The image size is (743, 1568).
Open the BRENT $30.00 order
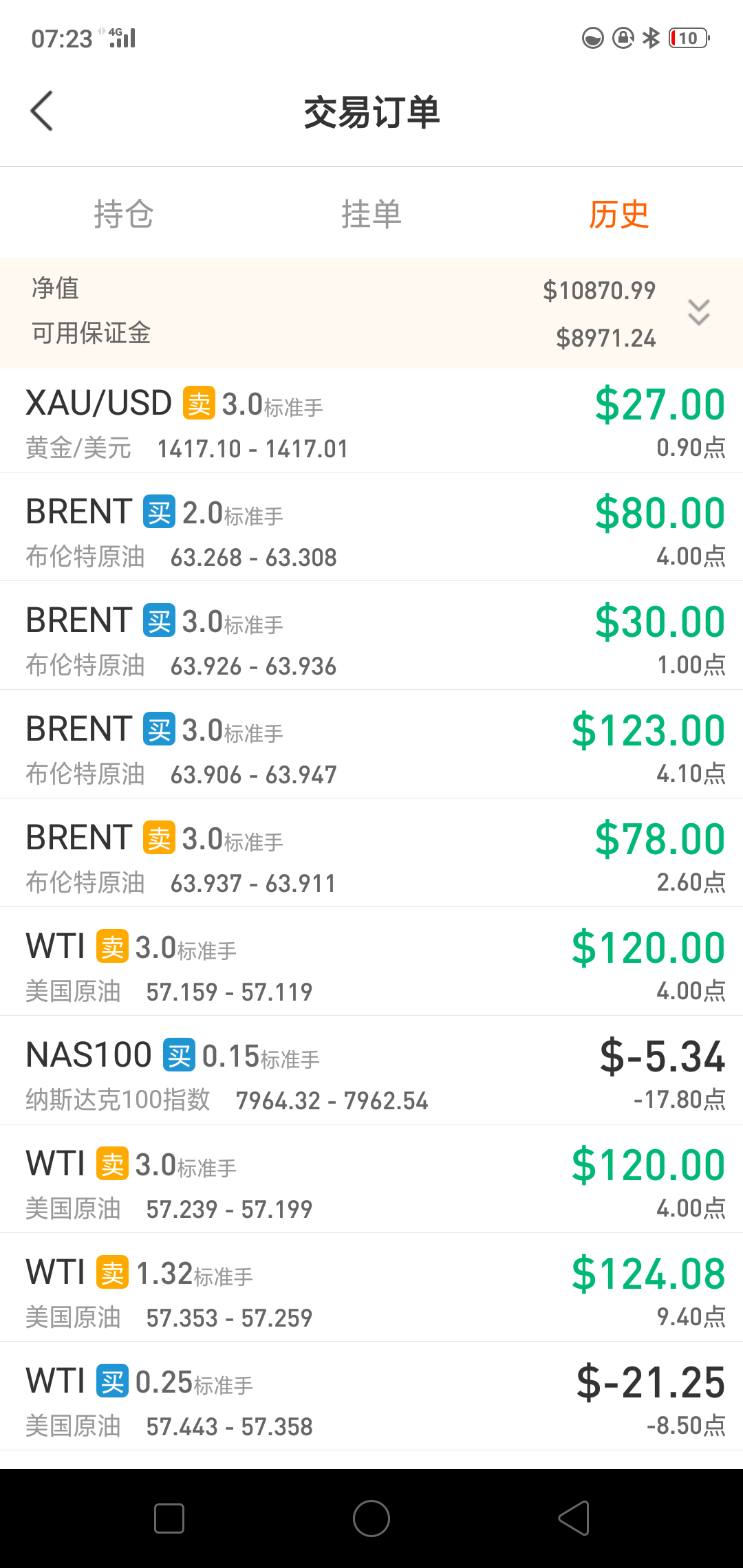coord(371,636)
